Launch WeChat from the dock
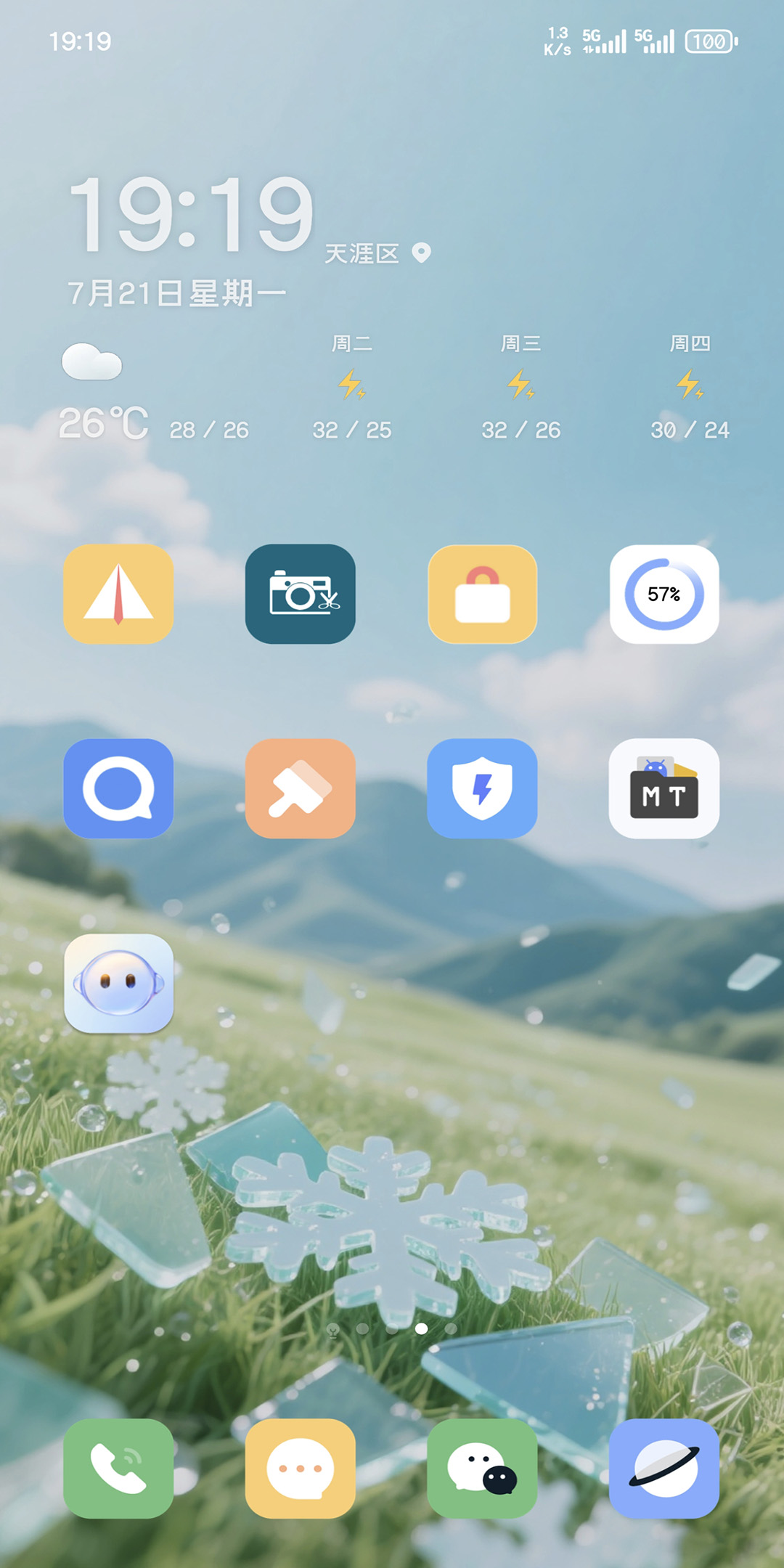784x1568 pixels. [483, 1469]
